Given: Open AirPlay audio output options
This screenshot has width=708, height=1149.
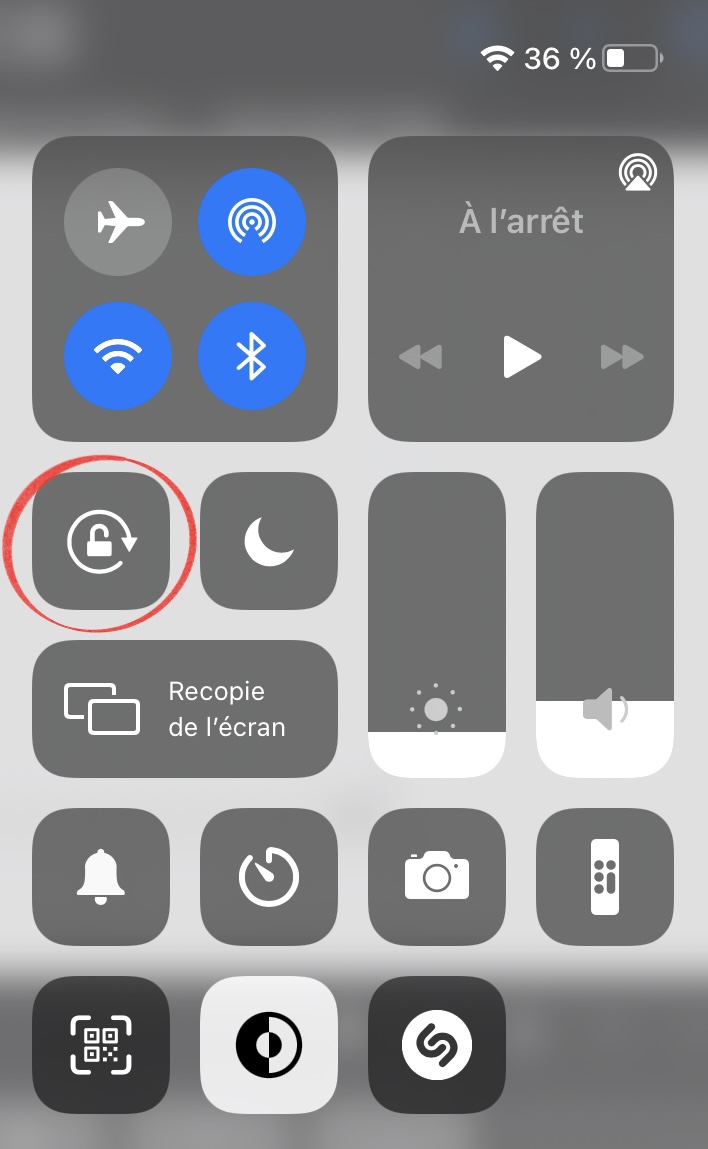Looking at the screenshot, I should coord(637,172).
